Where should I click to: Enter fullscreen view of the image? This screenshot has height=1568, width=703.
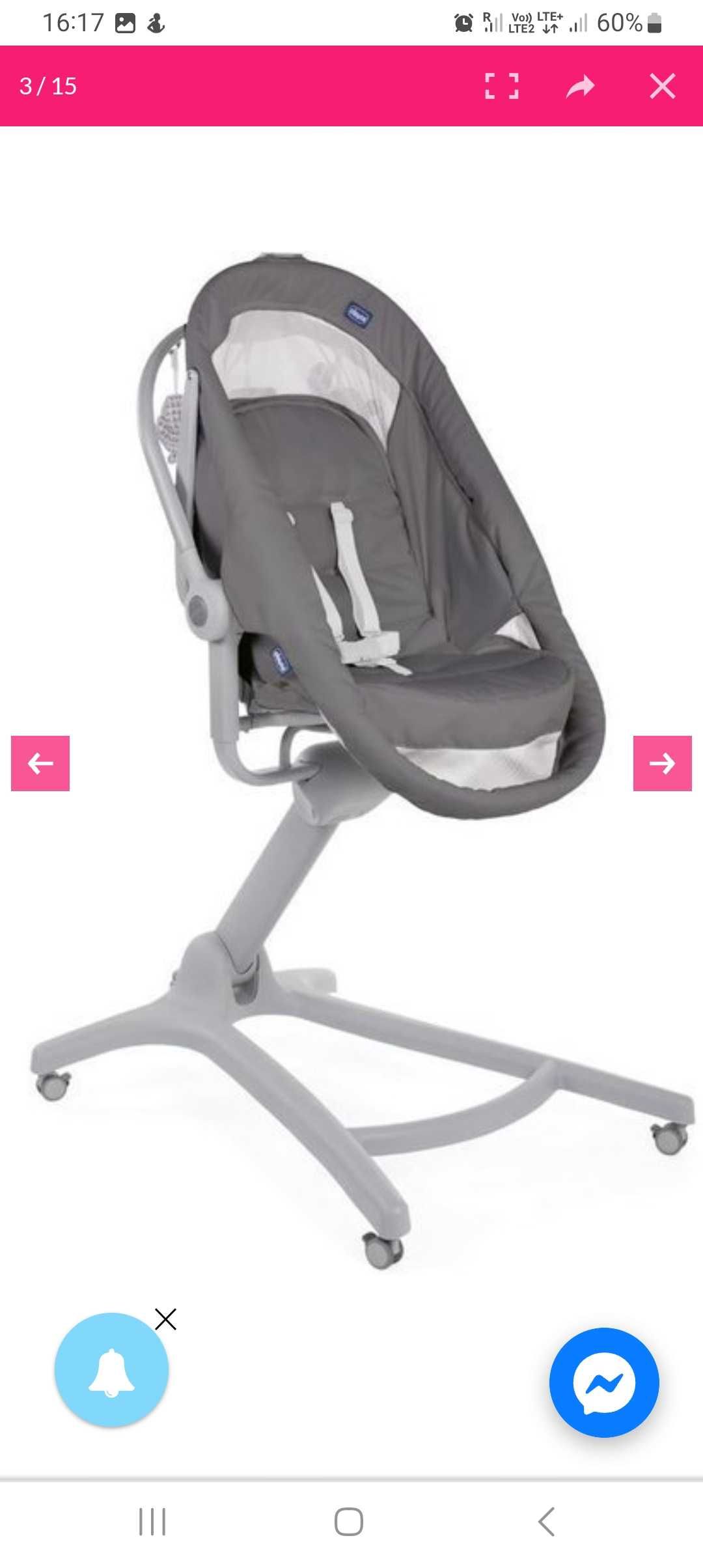coord(502,86)
